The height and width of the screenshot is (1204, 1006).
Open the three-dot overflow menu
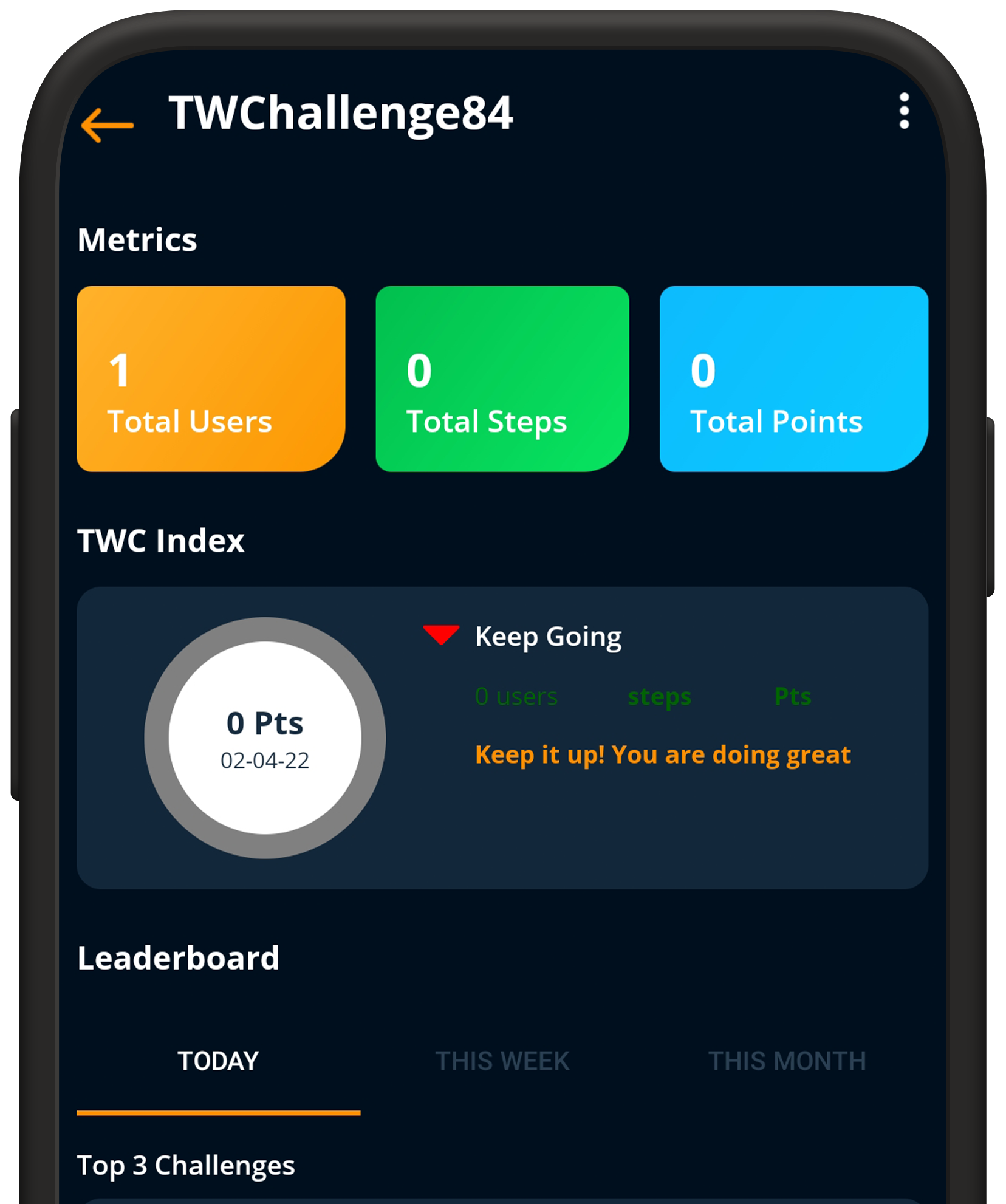[904, 111]
